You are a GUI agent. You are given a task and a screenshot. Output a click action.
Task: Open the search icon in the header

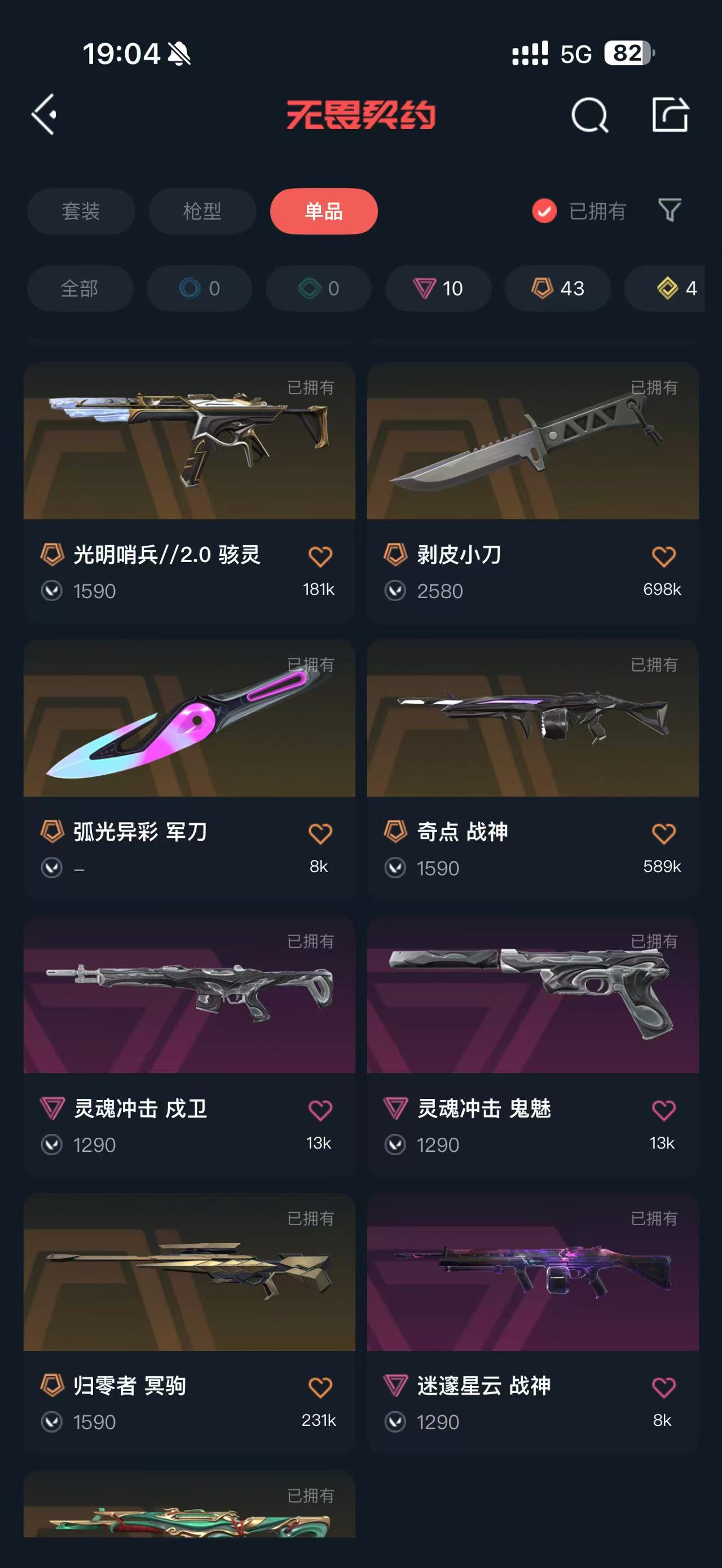coord(589,114)
